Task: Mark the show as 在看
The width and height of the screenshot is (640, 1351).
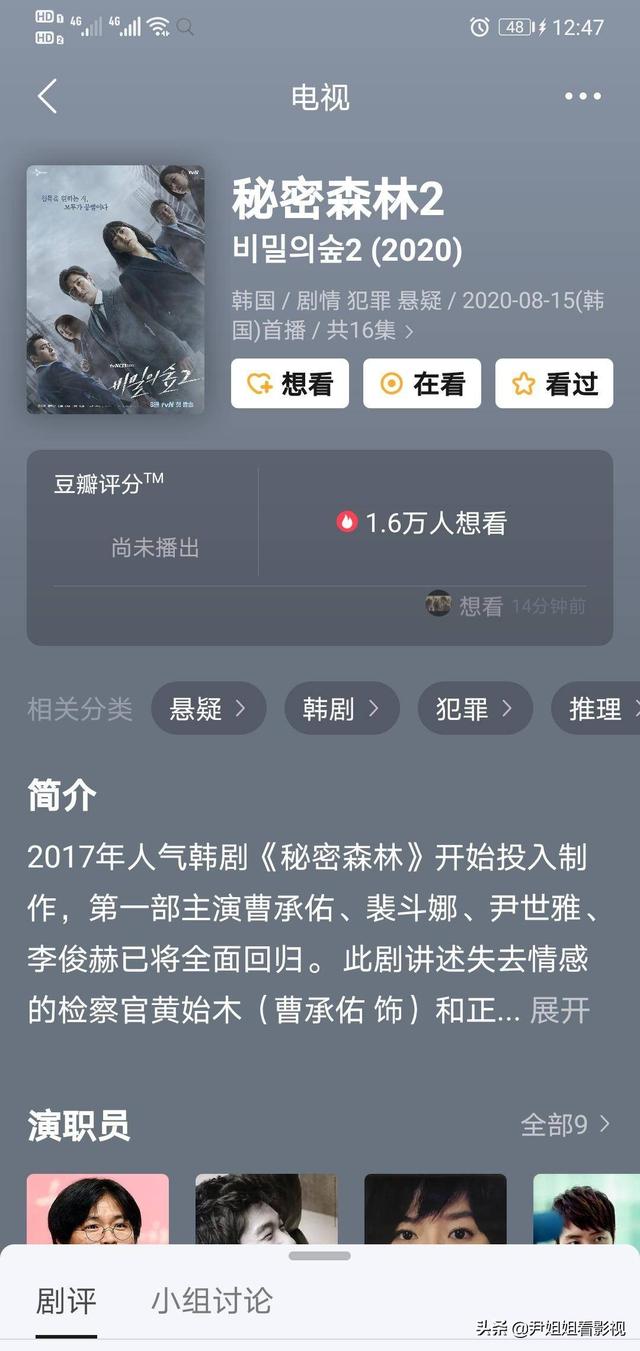Action: [422, 384]
